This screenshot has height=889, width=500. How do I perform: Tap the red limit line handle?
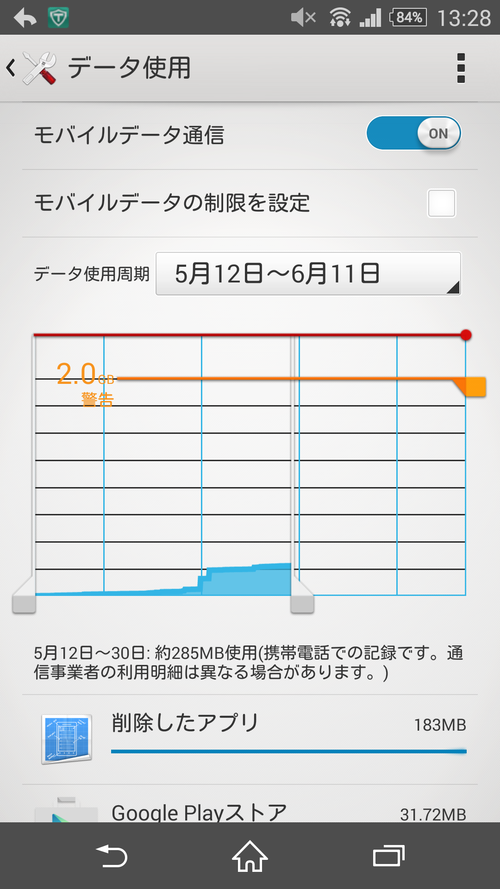466,335
